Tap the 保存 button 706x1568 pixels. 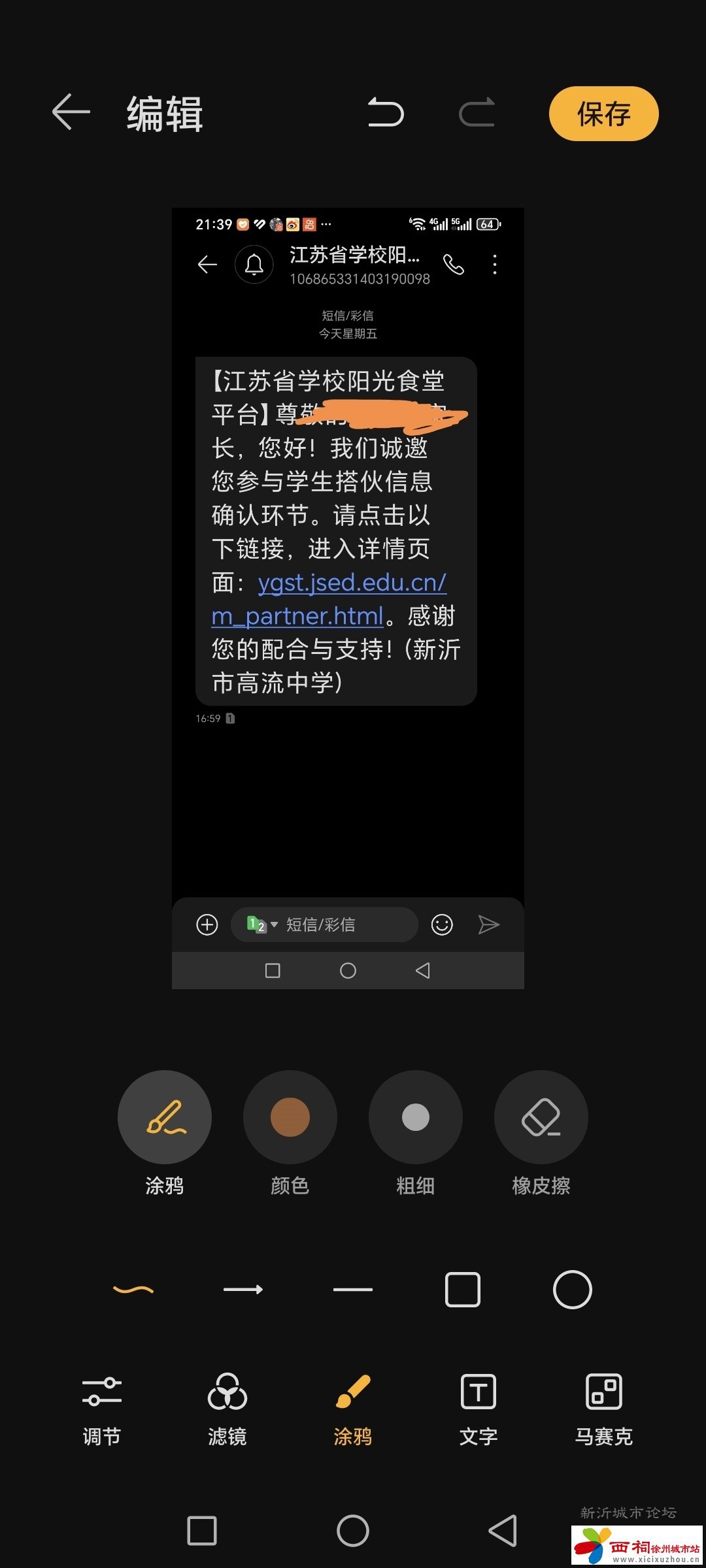coord(603,114)
